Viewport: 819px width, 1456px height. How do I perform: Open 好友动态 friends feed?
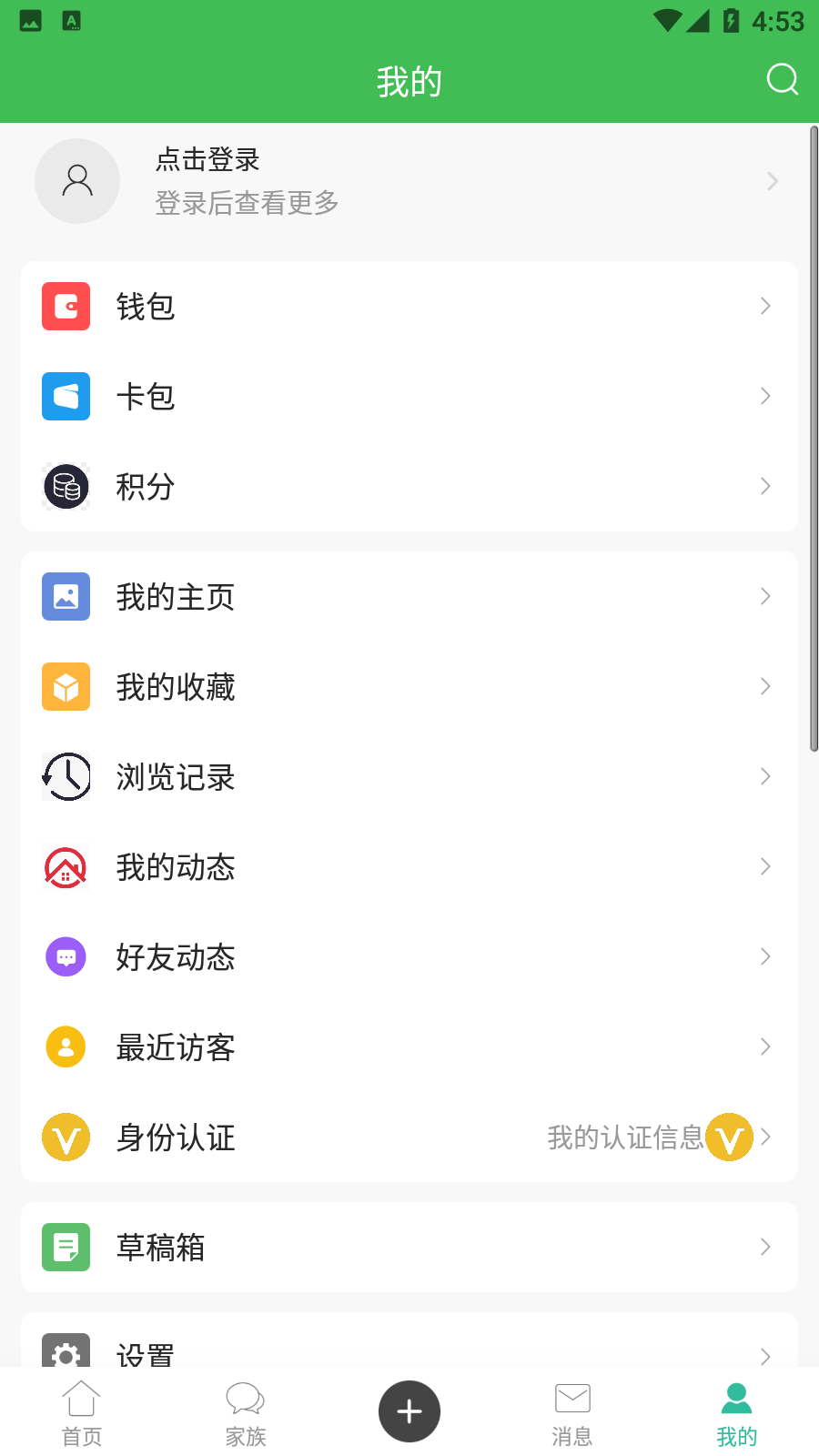coord(409,957)
